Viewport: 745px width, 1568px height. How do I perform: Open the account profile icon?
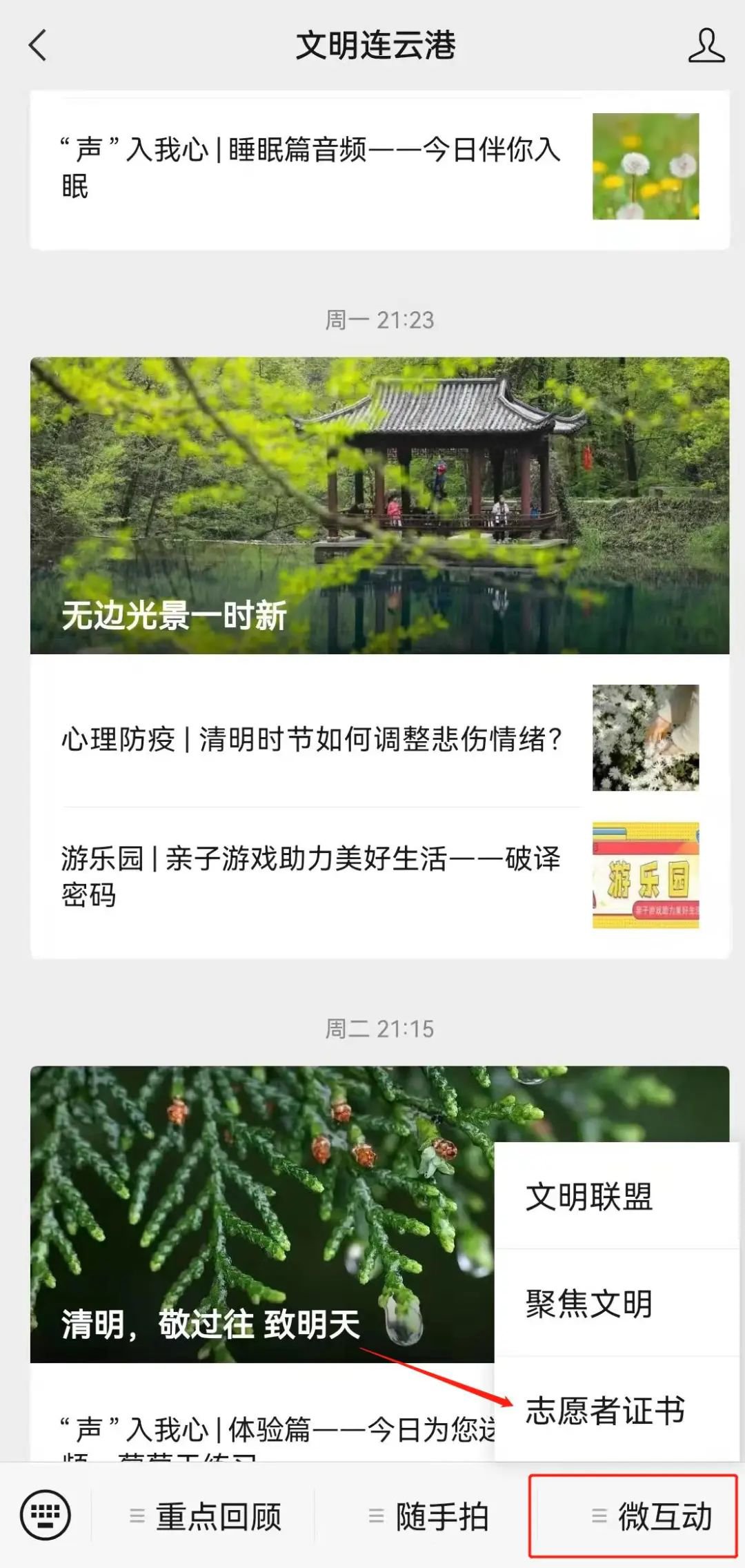[706, 46]
